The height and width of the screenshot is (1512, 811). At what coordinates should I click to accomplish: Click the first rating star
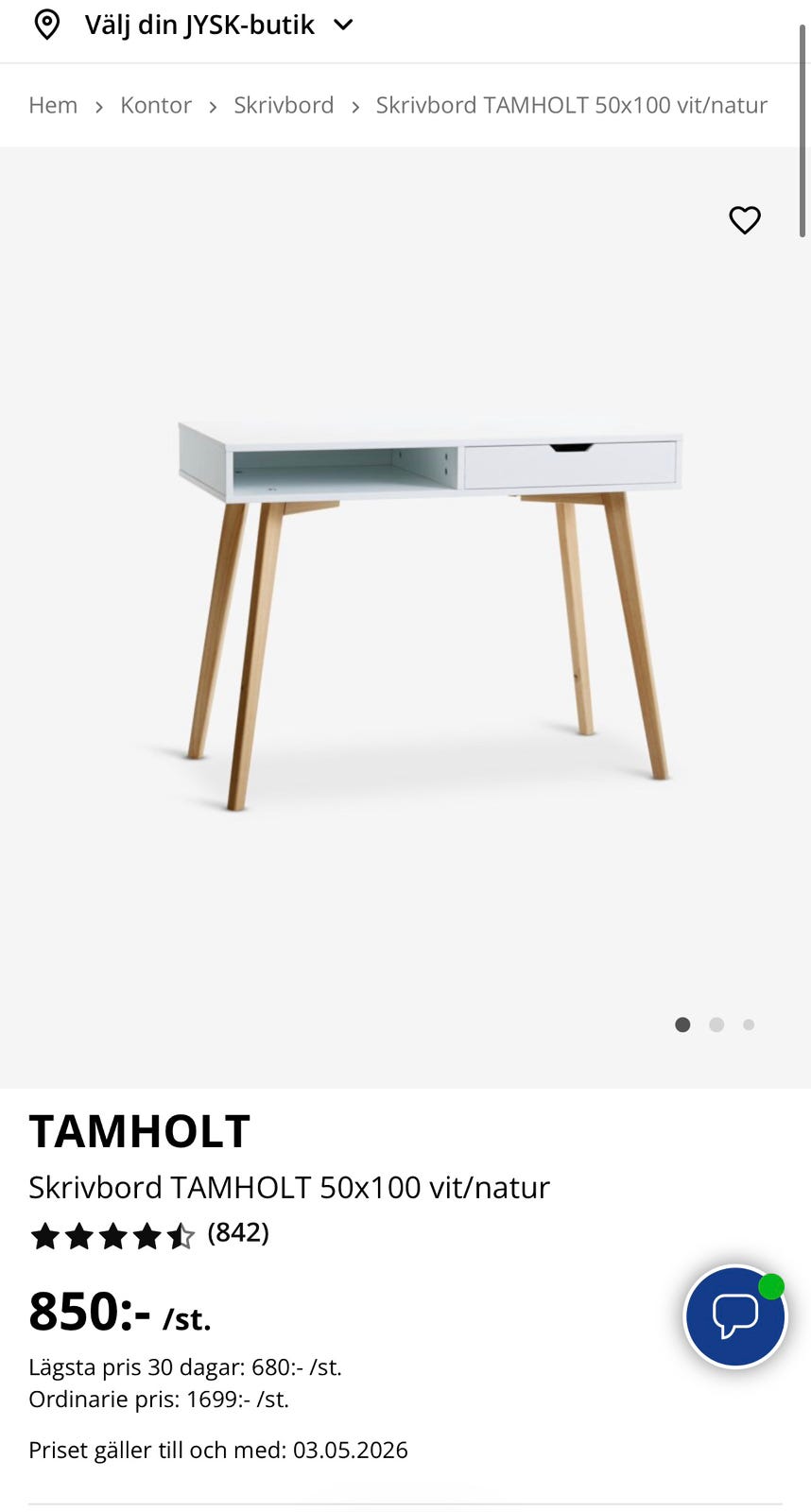pos(44,1234)
